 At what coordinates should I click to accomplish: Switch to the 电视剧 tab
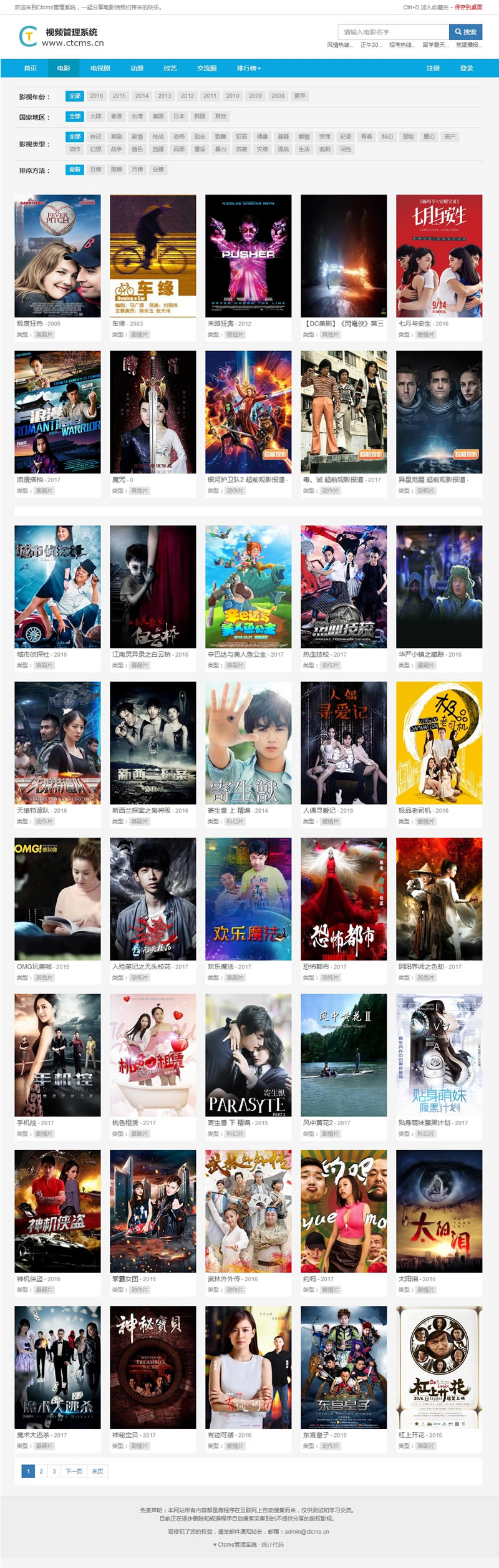(100, 68)
